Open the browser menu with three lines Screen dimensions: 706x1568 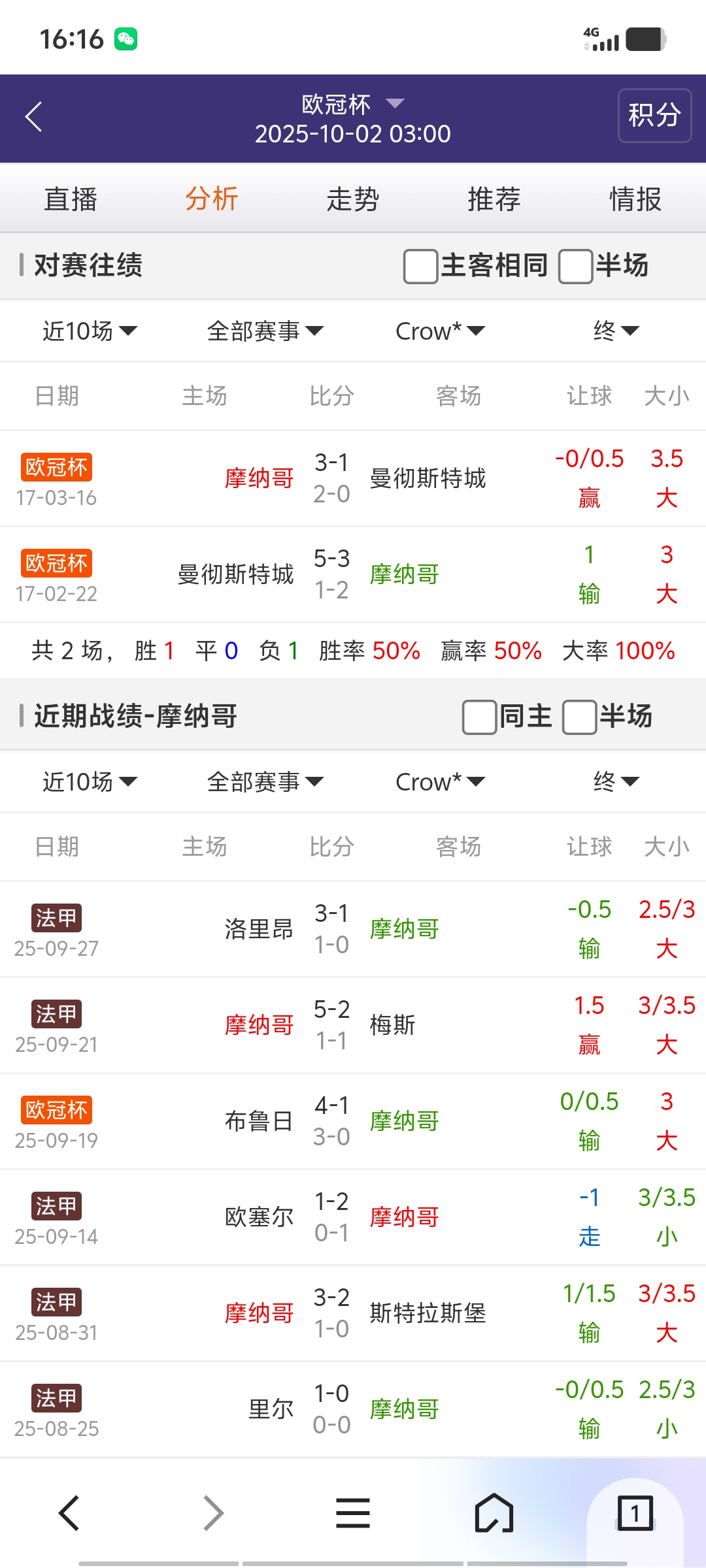point(353,1513)
